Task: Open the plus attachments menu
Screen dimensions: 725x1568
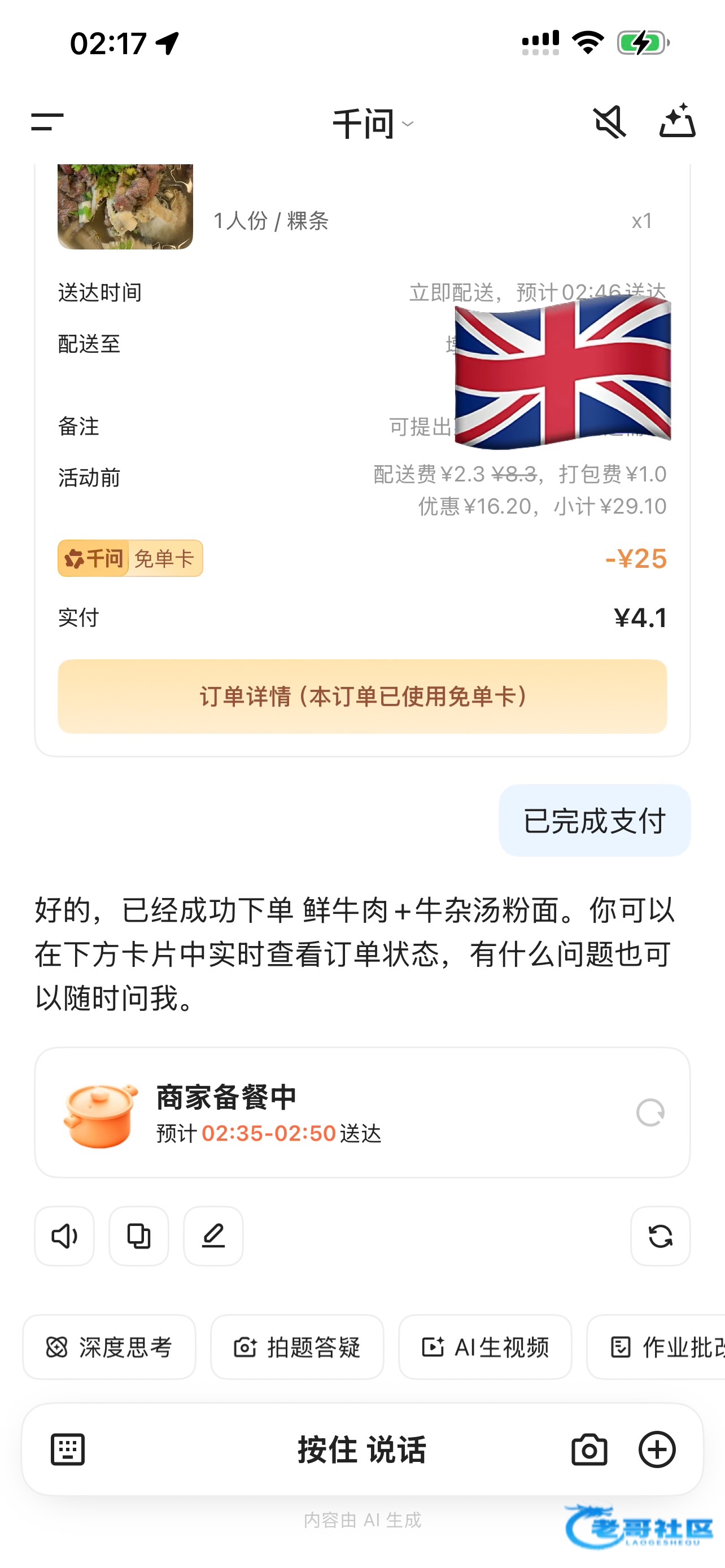Action: 657,1449
